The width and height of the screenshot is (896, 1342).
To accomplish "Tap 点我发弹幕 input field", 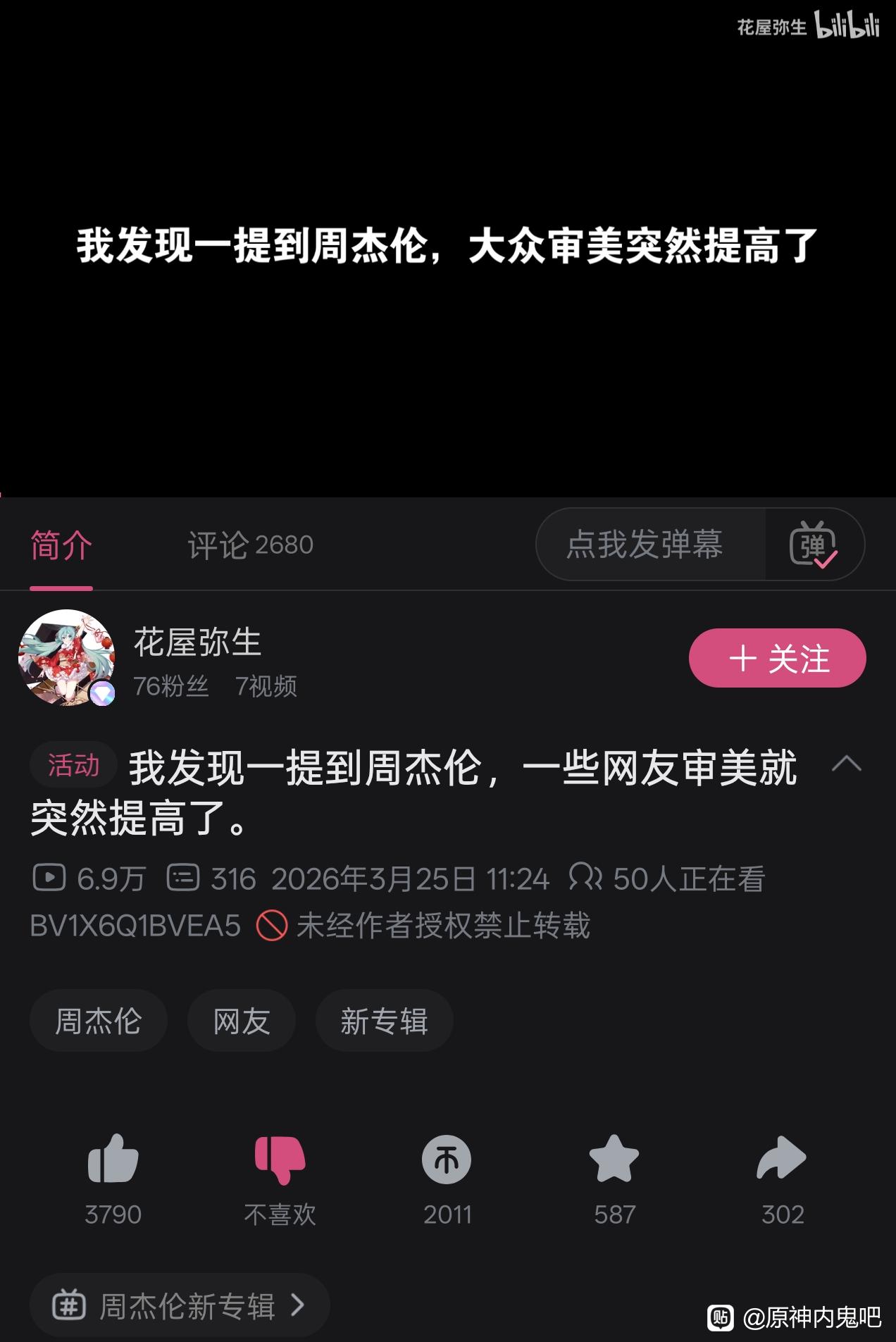I will (645, 545).
